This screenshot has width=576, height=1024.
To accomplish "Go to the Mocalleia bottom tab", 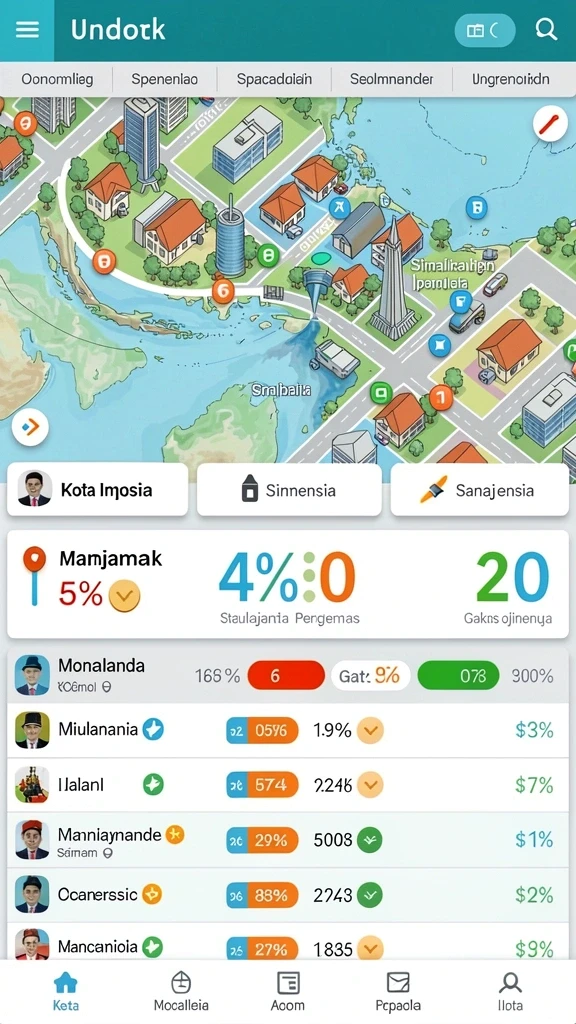I will point(181,991).
